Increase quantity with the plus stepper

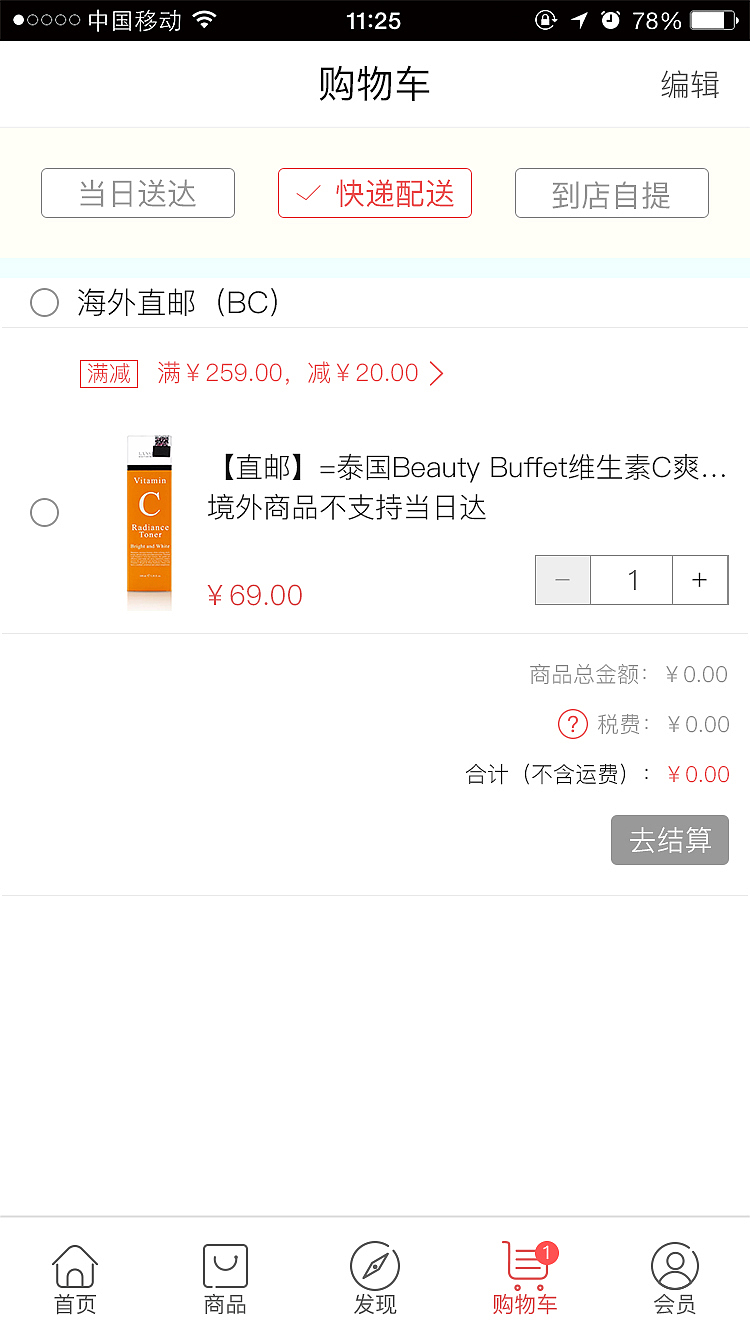(x=700, y=580)
